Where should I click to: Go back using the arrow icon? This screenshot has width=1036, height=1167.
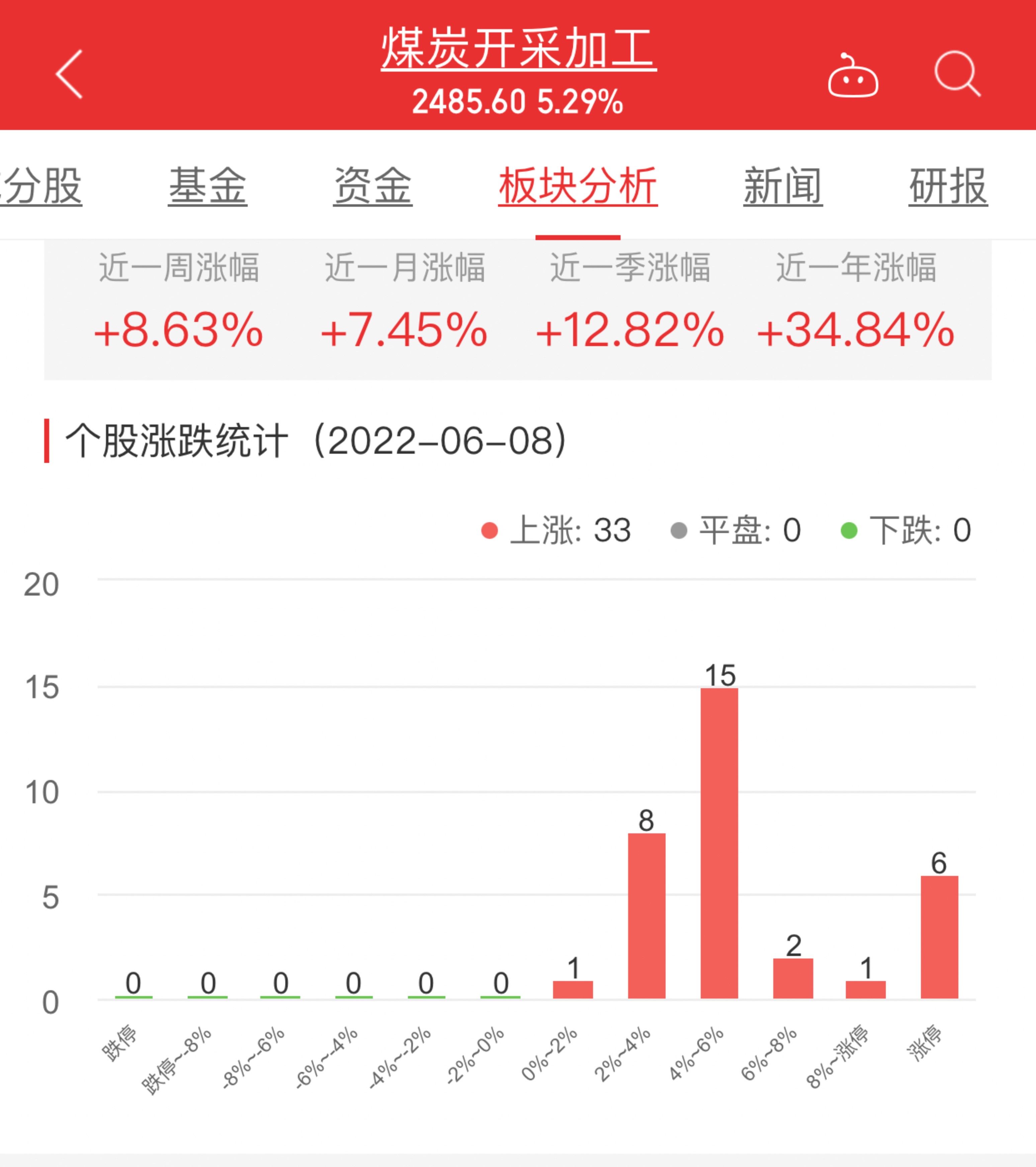click(70, 74)
